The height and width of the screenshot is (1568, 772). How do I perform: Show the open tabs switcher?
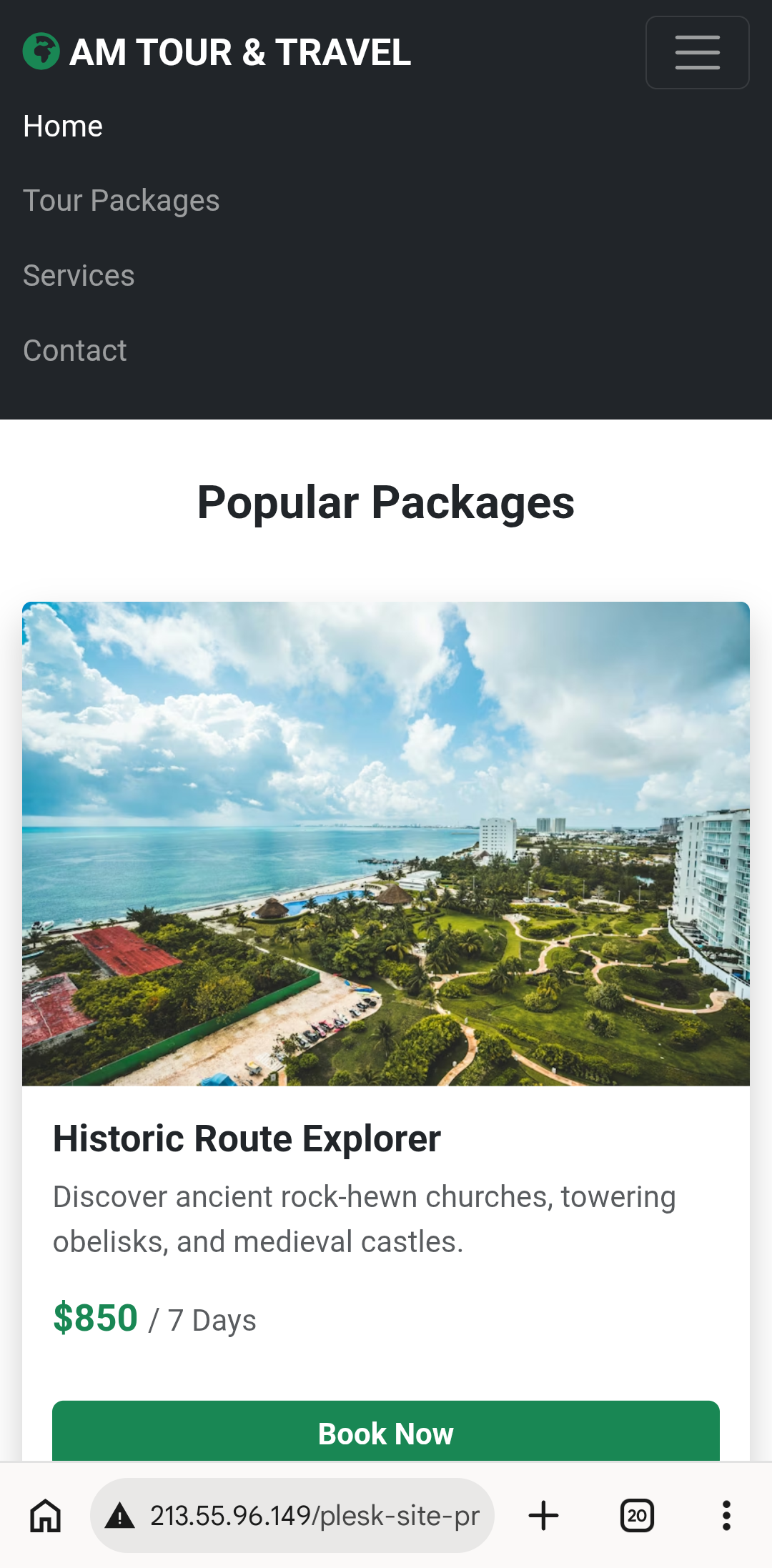(637, 1515)
